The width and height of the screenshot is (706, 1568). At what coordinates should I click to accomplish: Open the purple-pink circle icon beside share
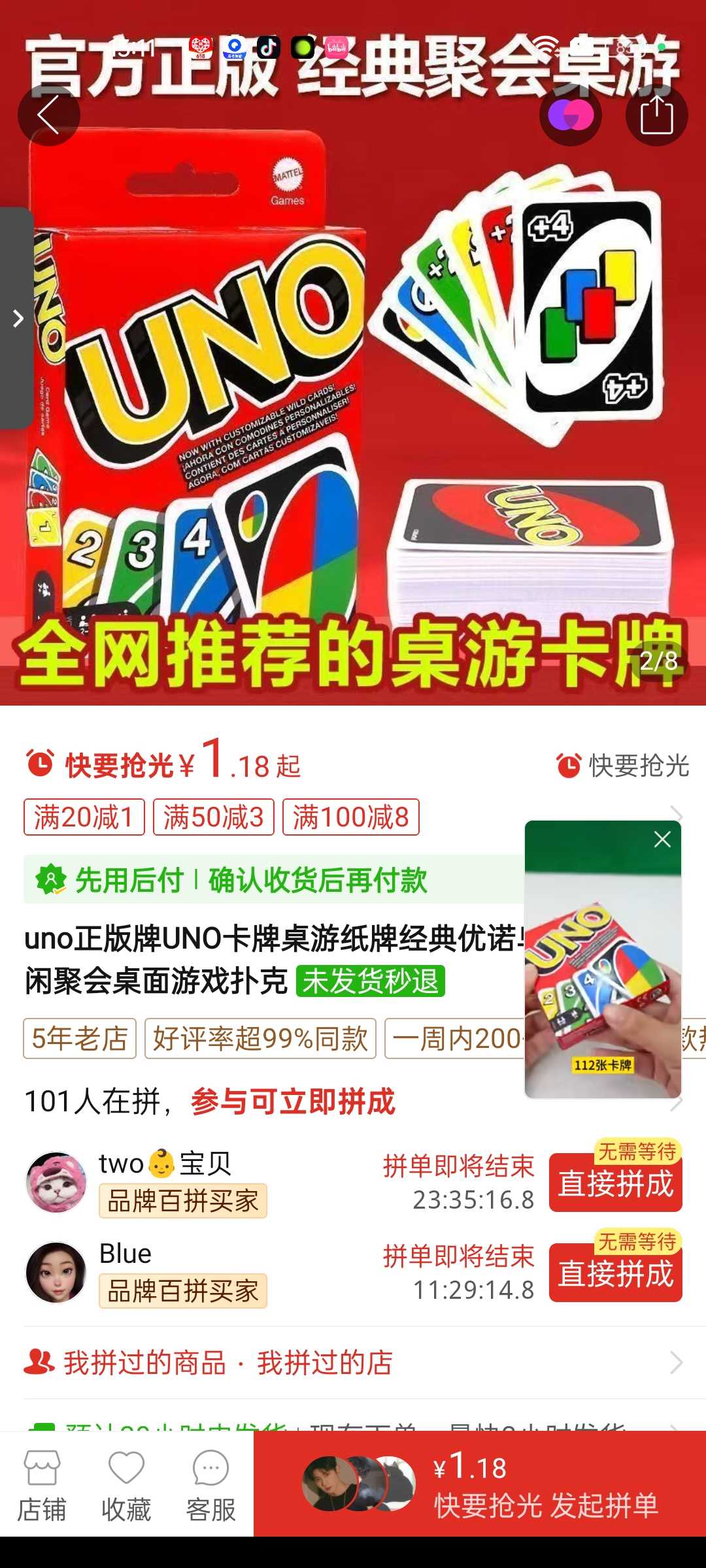click(570, 116)
